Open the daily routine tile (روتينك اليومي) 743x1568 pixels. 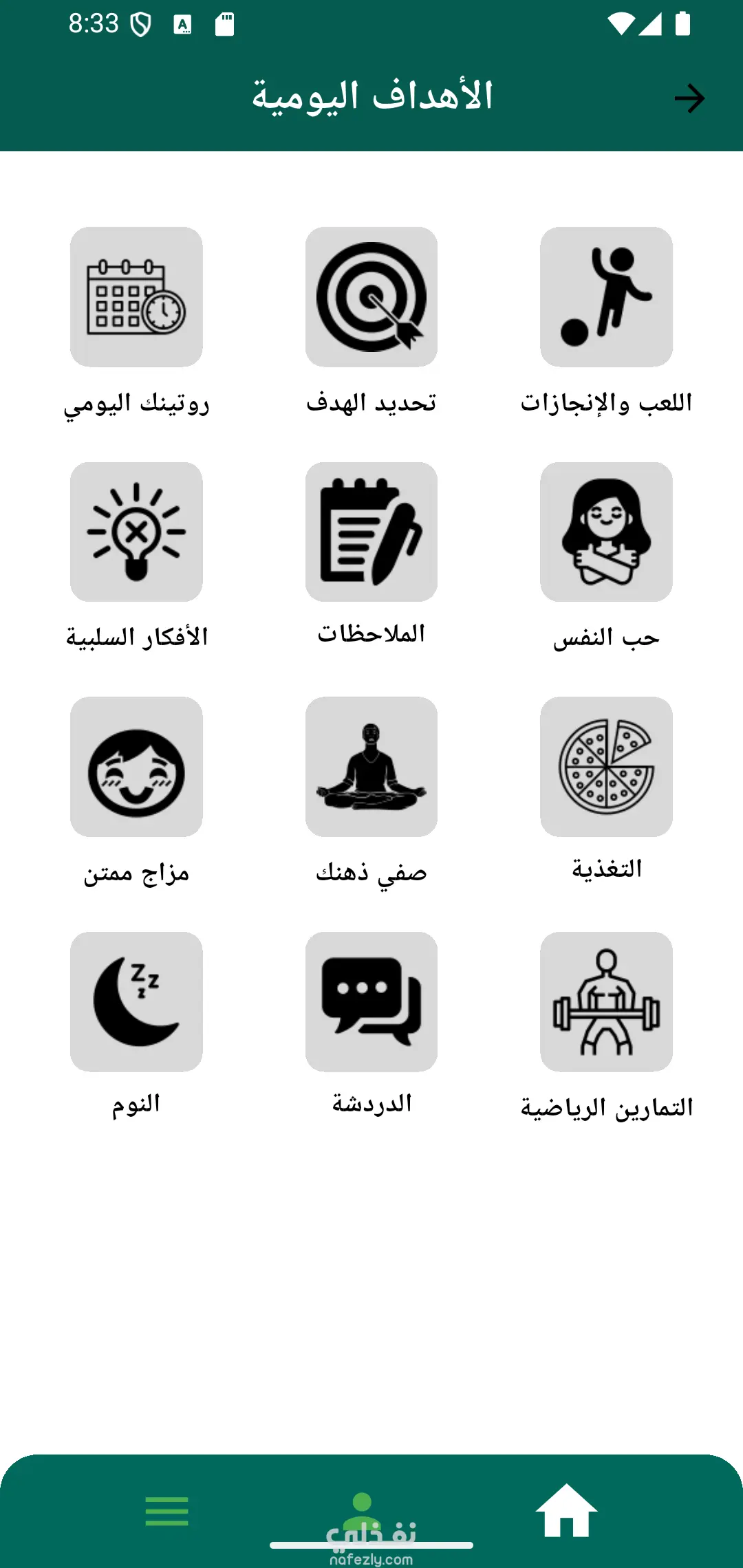point(136,297)
